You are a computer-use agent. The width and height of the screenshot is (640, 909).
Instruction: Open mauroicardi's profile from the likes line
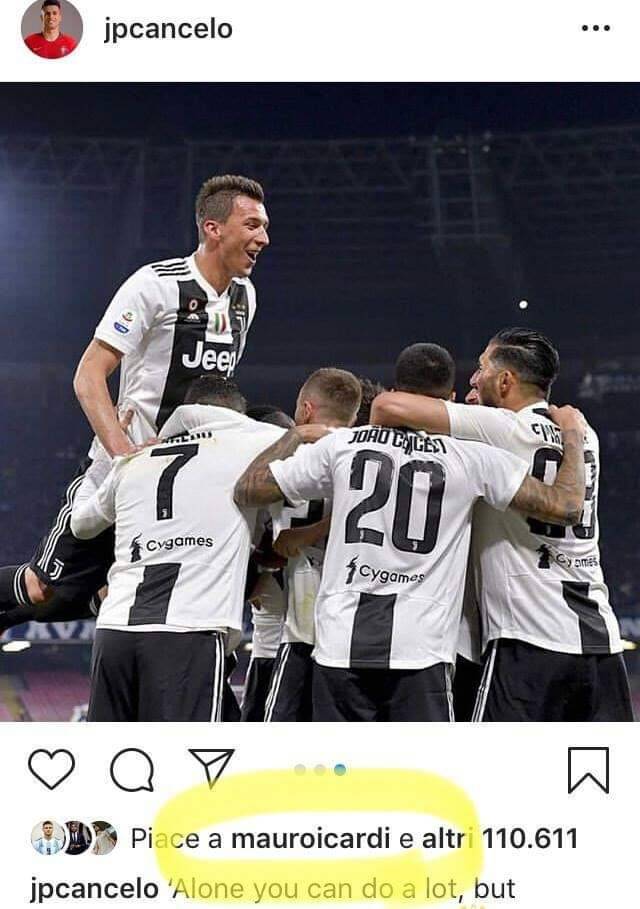(x=310, y=839)
